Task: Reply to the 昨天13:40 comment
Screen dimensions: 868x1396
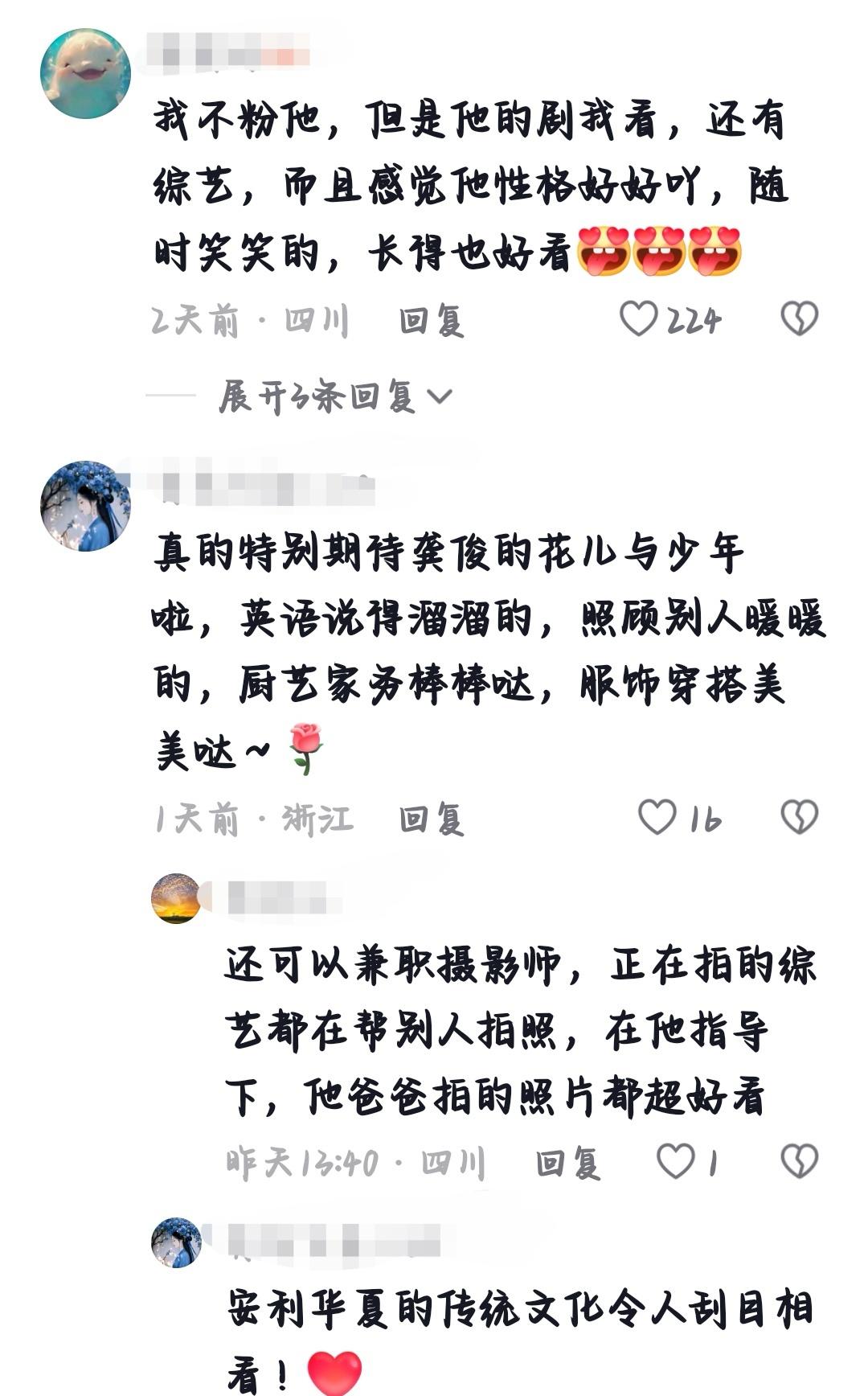Action: (x=568, y=1164)
